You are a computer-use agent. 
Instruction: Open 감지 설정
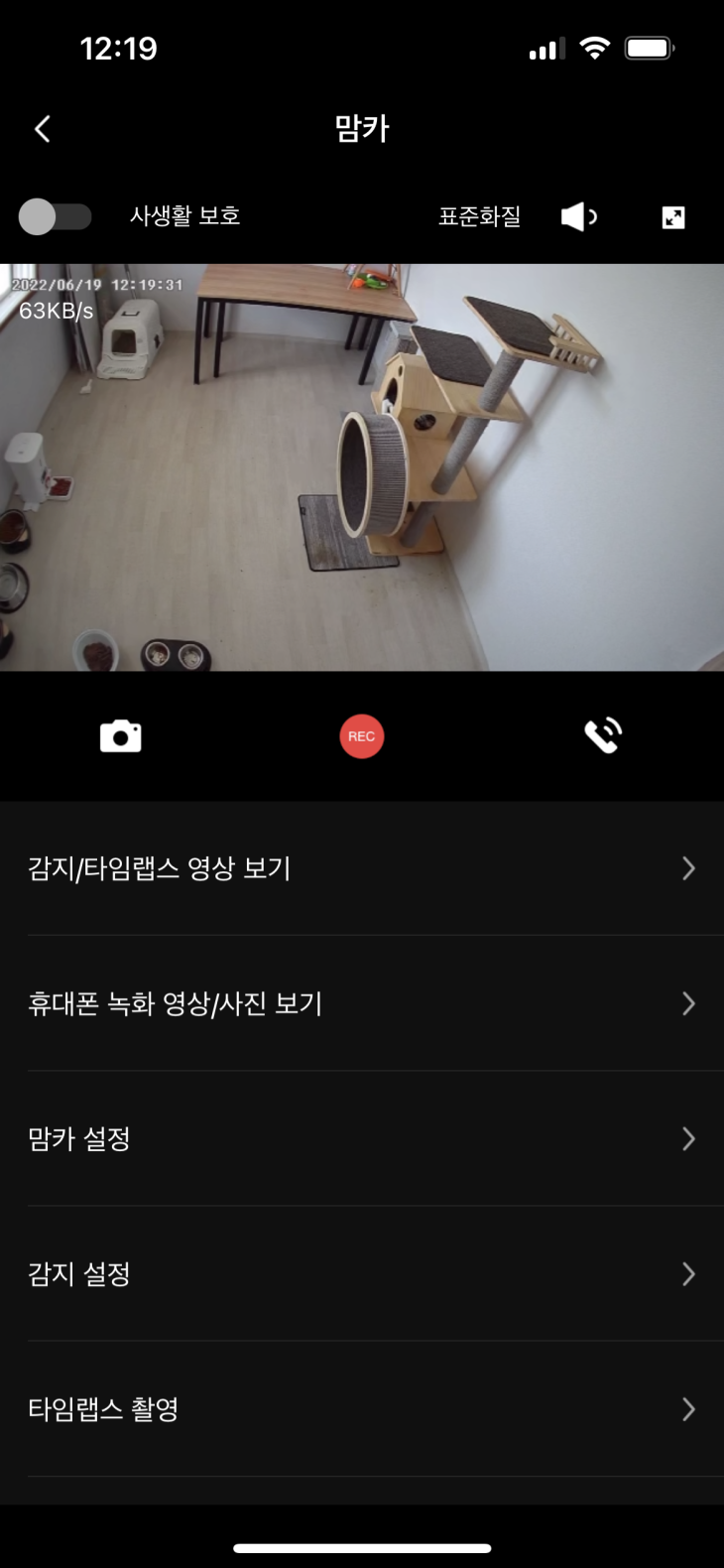pyautogui.click(x=361, y=1273)
